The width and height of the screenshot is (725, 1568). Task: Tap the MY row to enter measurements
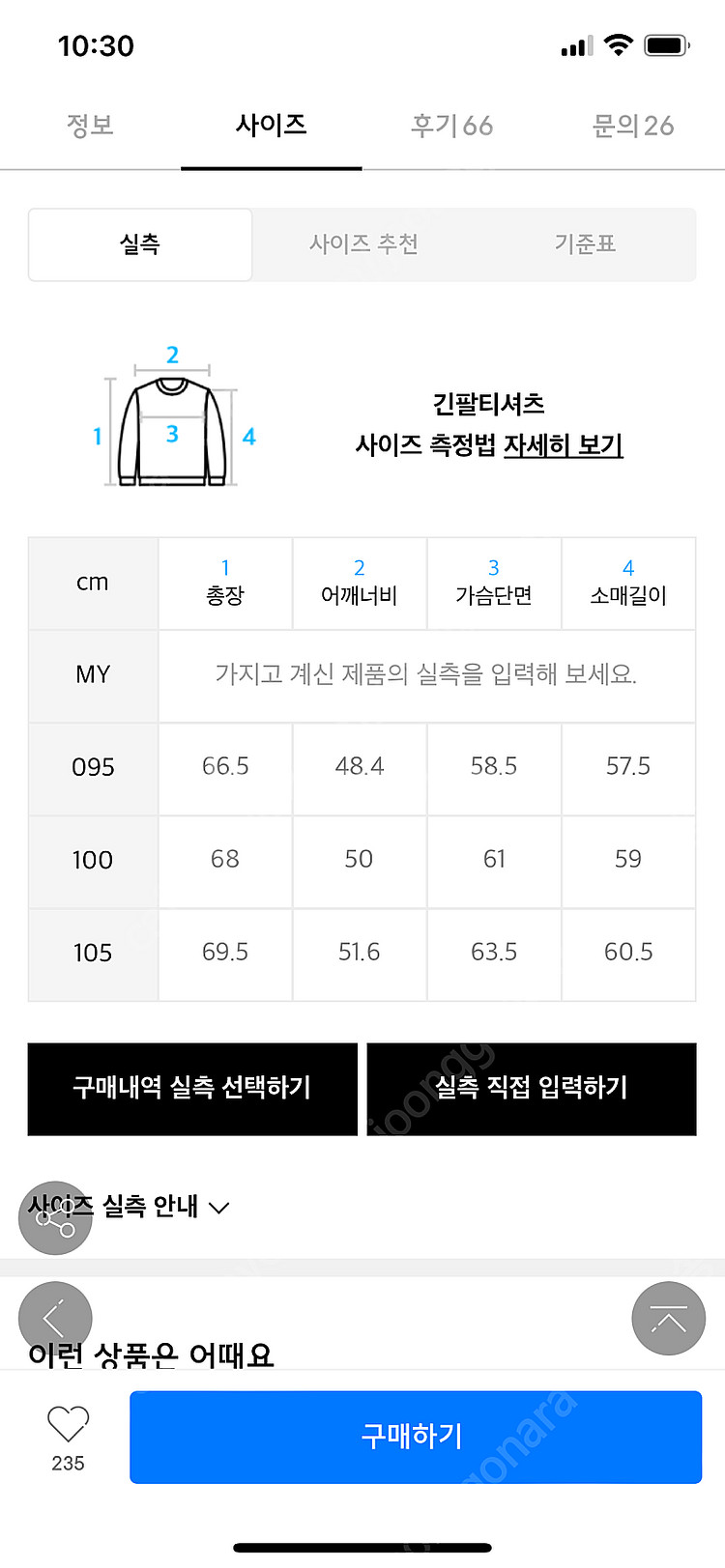(x=426, y=674)
